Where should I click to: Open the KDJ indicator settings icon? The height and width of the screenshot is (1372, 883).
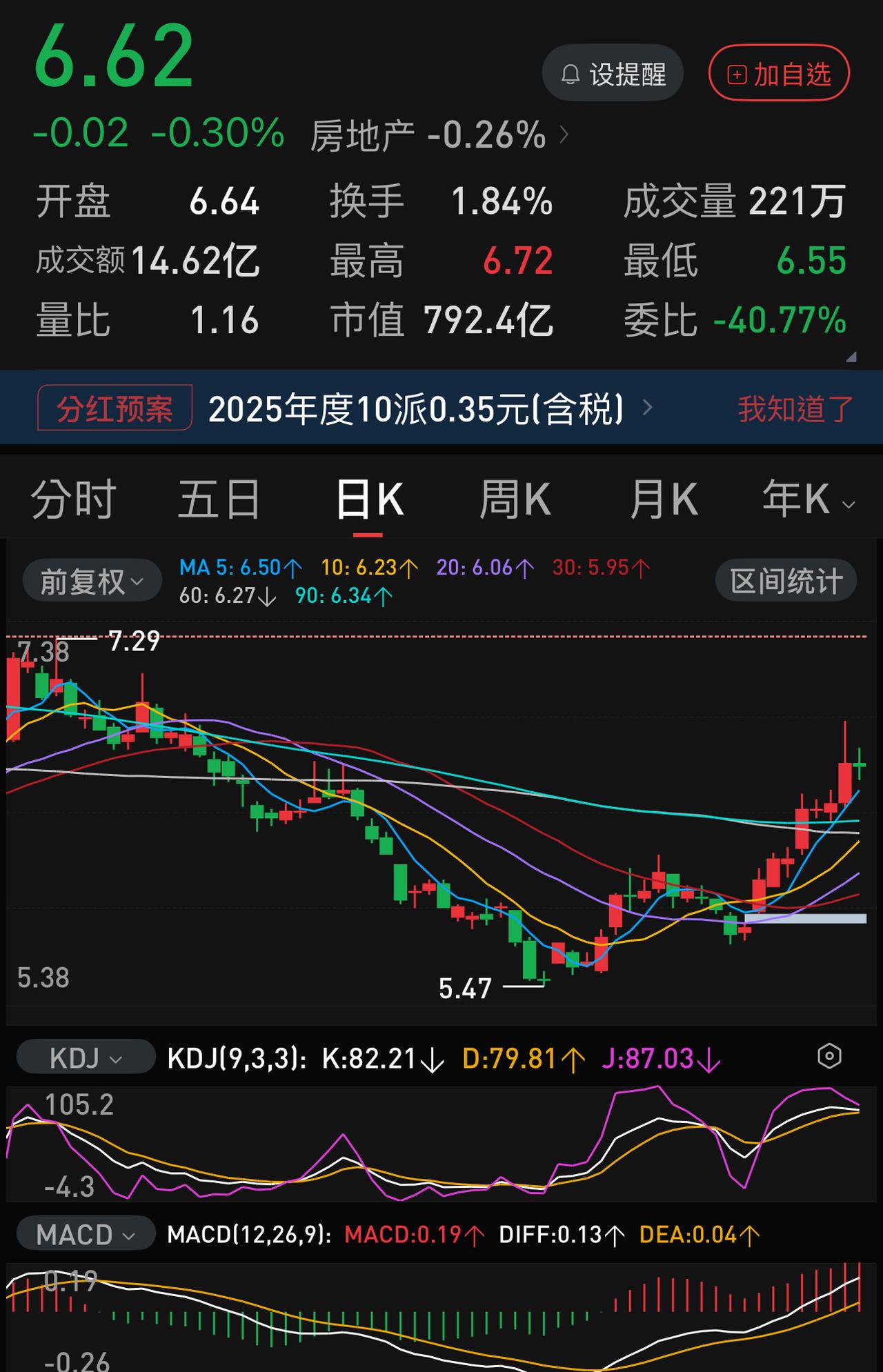pos(829,1056)
